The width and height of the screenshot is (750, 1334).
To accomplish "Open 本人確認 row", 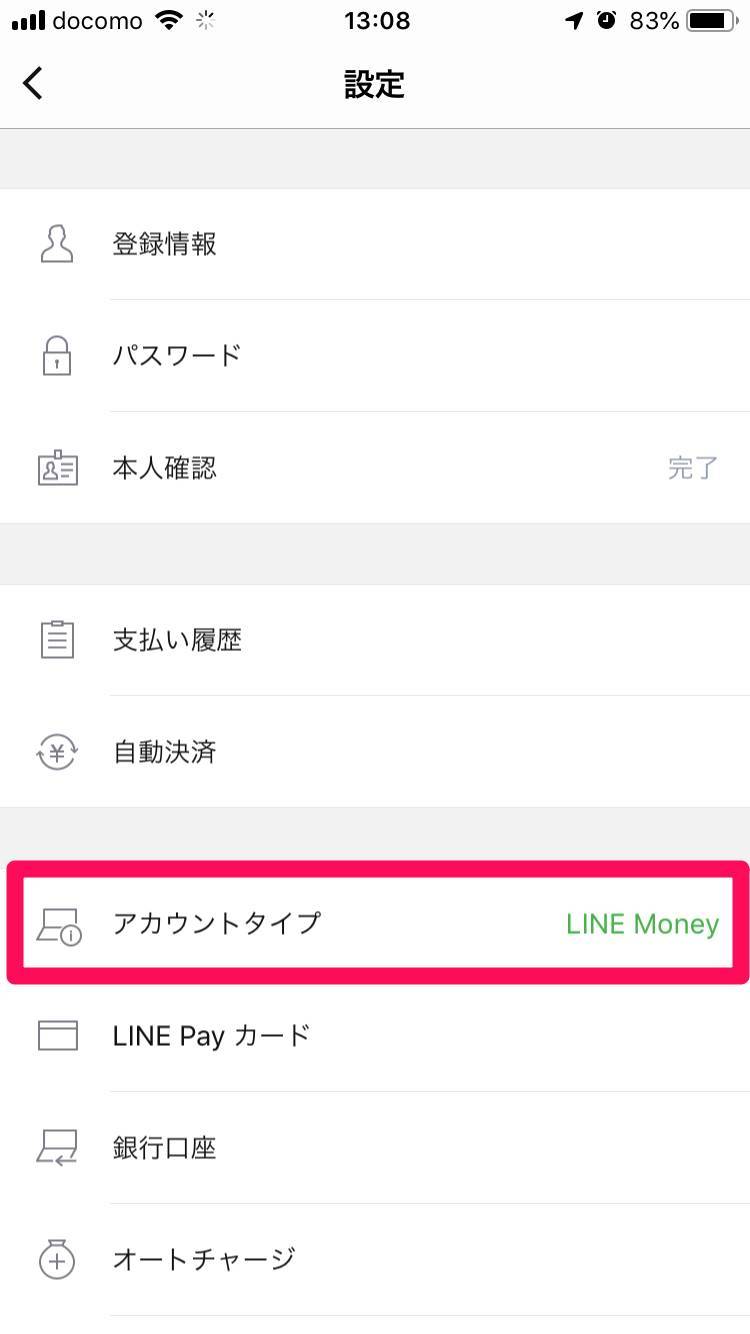I will click(x=375, y=468).
